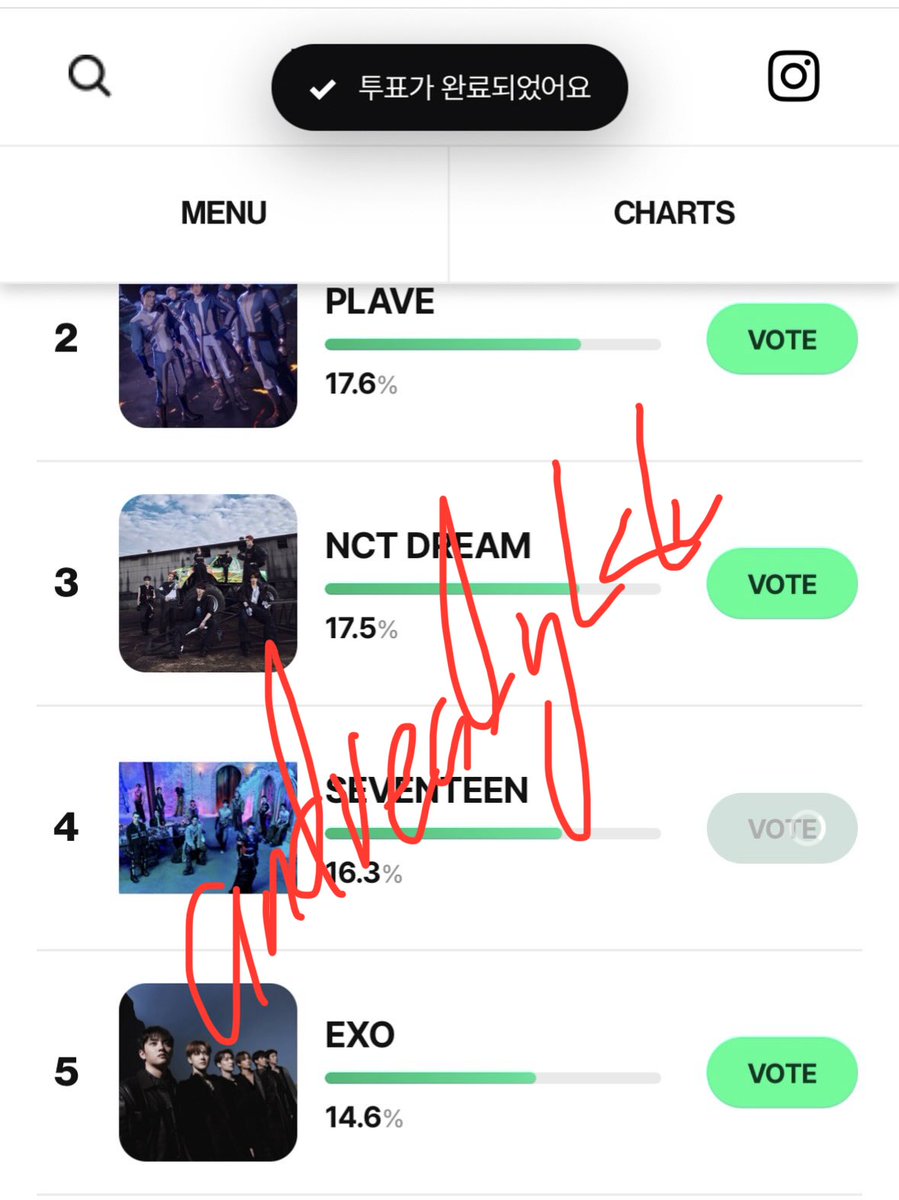
Task: Open the Instagram icon link
Action: point(794,76)
